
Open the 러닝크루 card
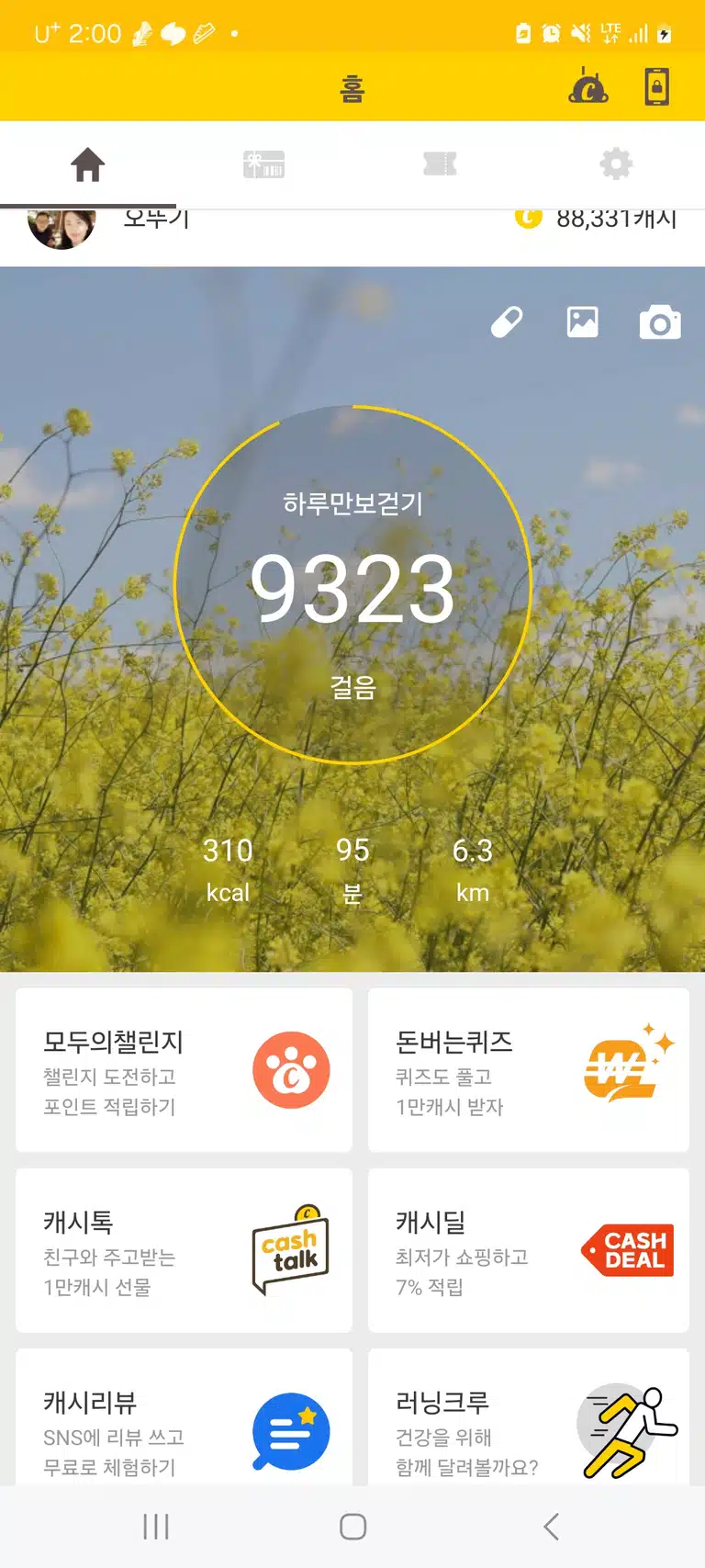[x=529, y=1417]
